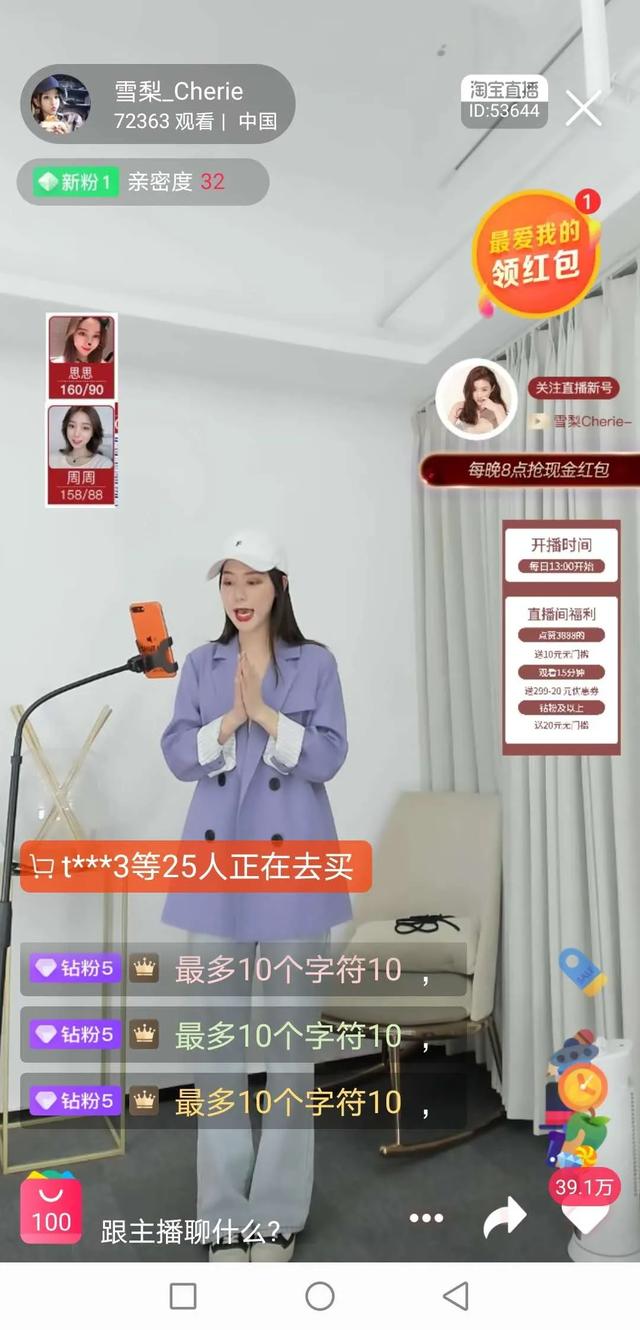Open the recent apps view
The image size is (640, 1330).
pos(183,1296)
